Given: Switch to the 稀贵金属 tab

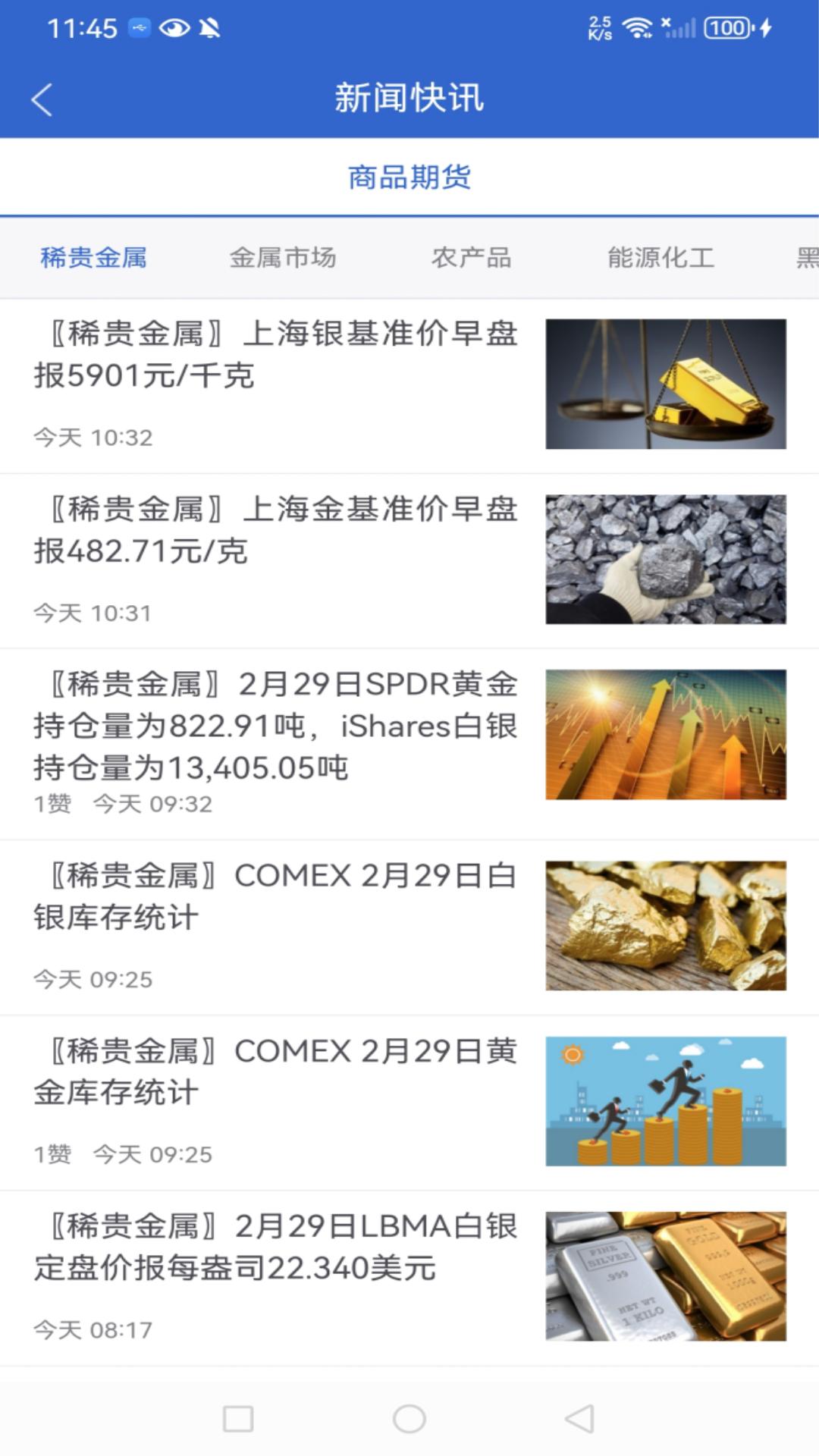Looking at the screenshot, I should (x=93, y=258).
